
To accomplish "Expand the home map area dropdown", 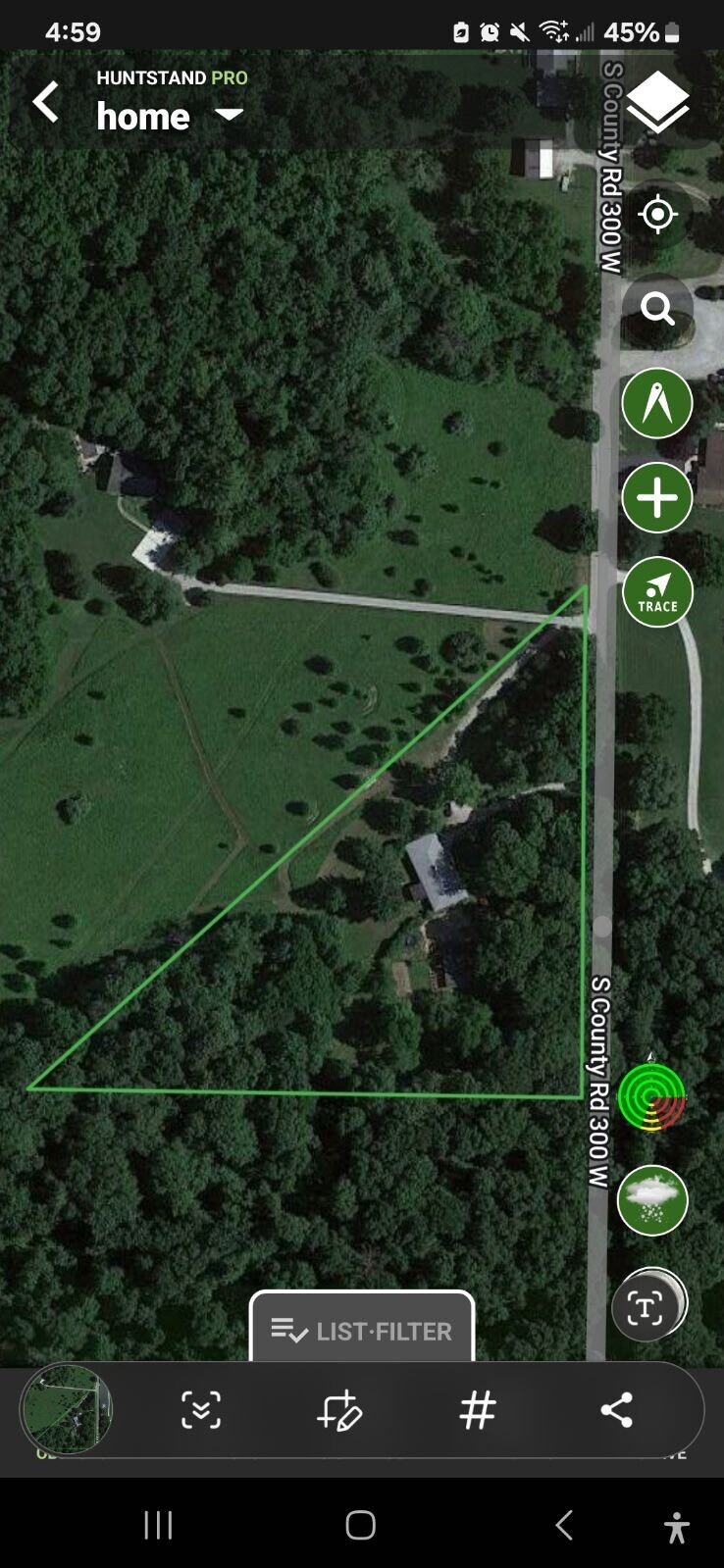I will 229,115.
